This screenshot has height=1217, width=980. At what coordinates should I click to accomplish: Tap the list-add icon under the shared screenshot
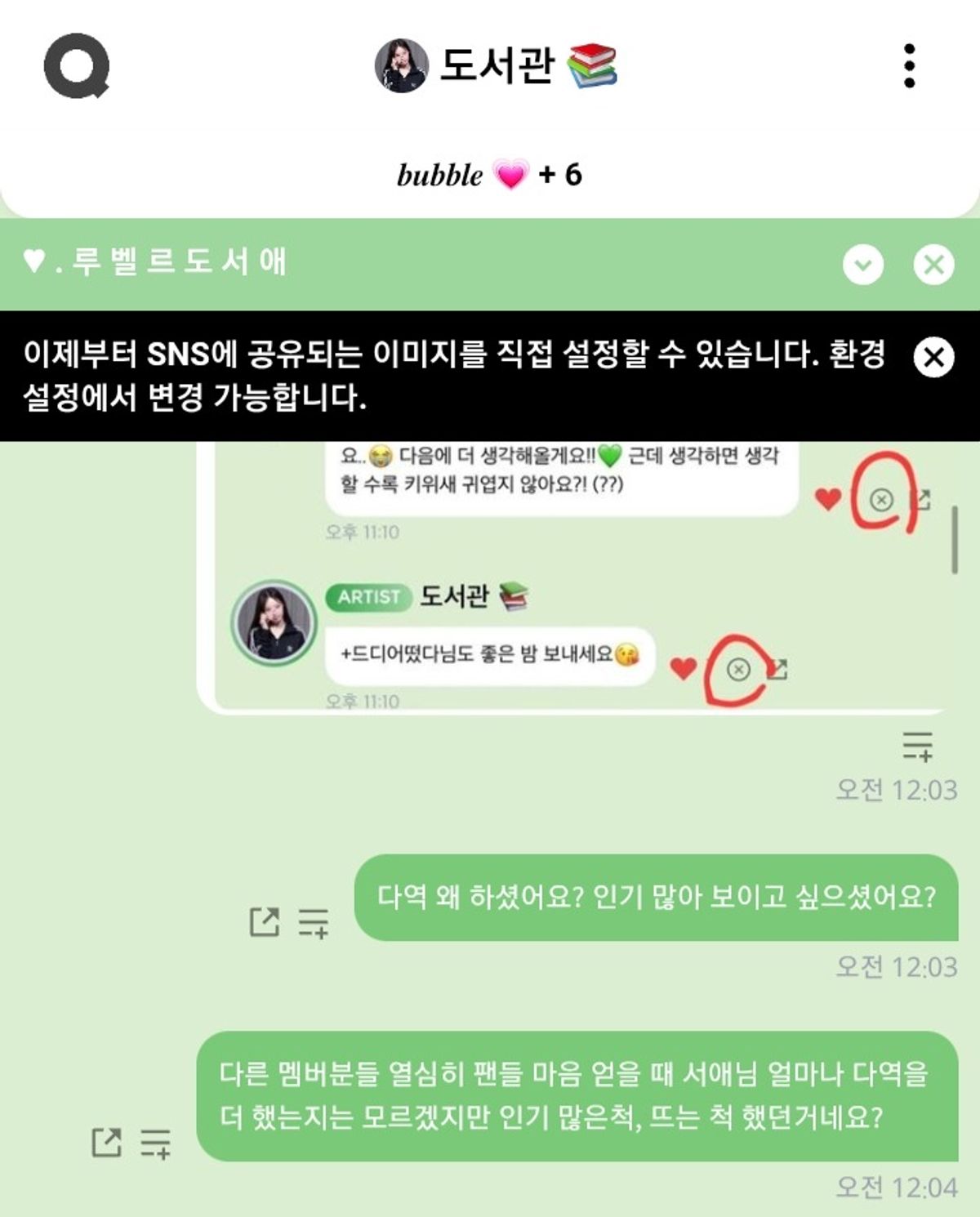click(x=917, y=746)
